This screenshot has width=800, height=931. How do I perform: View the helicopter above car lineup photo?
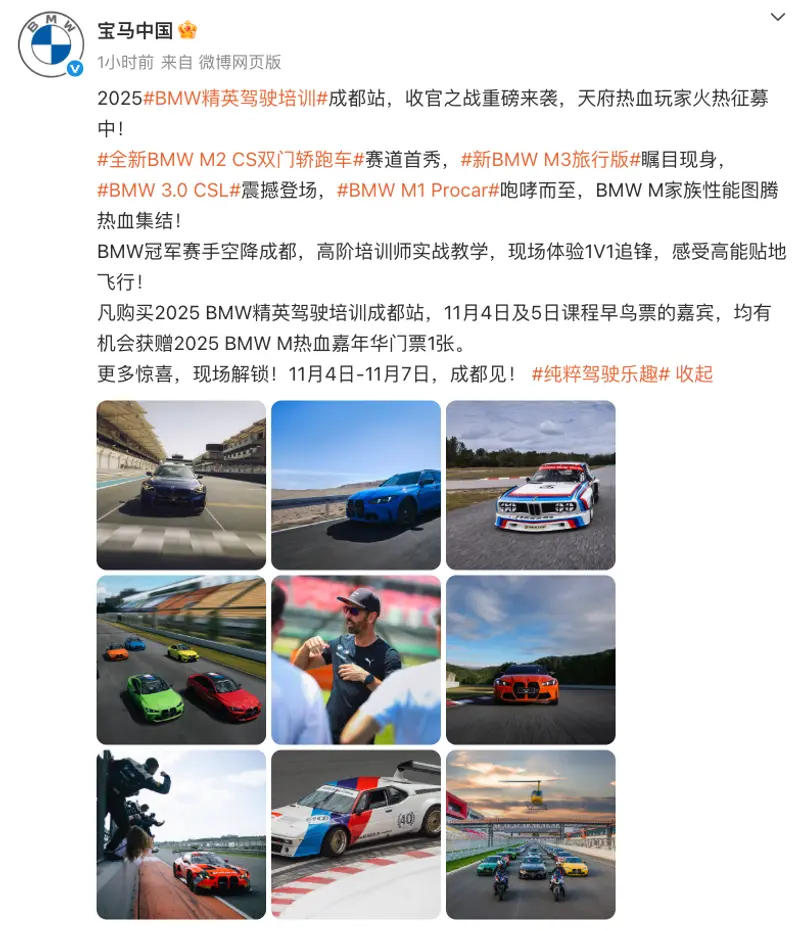[x=530, y=834]
